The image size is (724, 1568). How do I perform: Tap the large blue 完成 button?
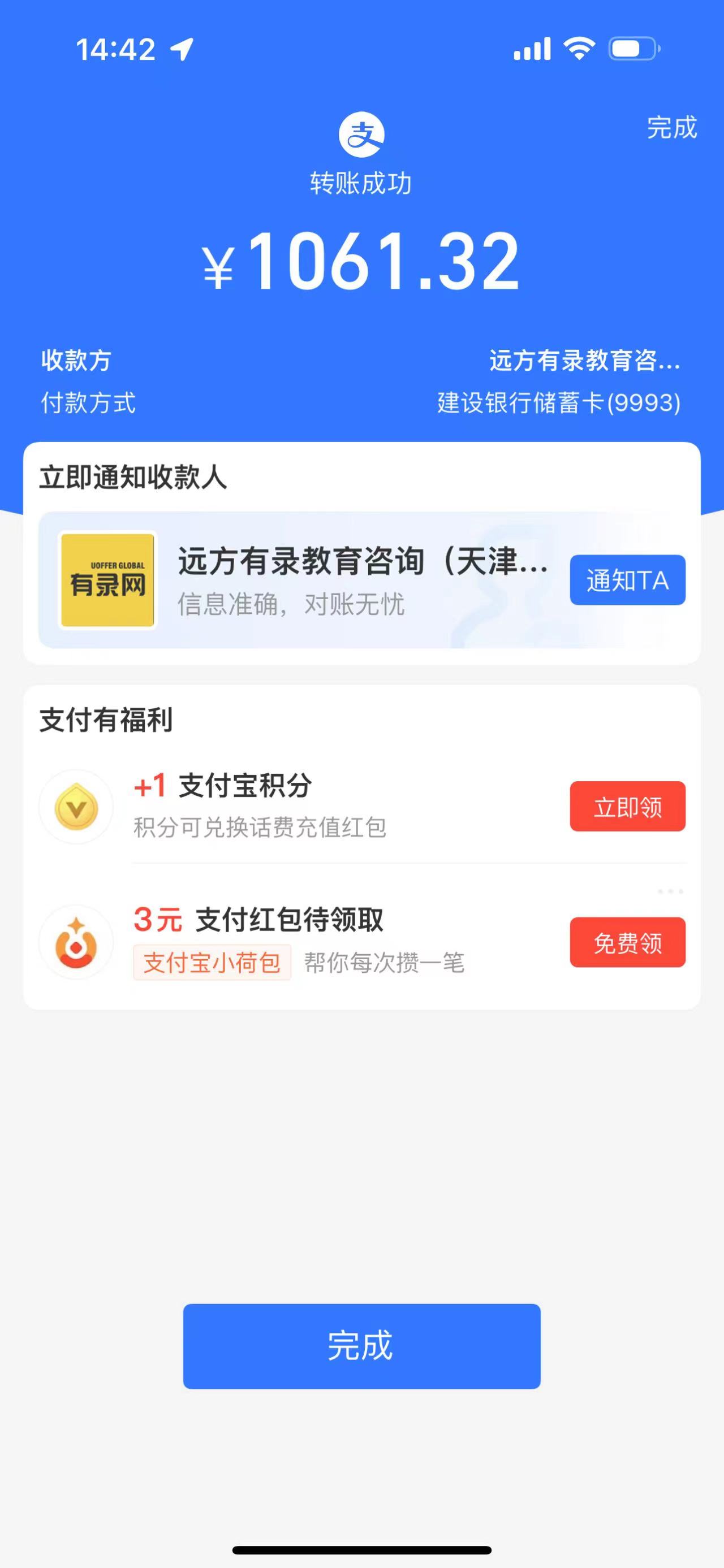pos(361,1346)
